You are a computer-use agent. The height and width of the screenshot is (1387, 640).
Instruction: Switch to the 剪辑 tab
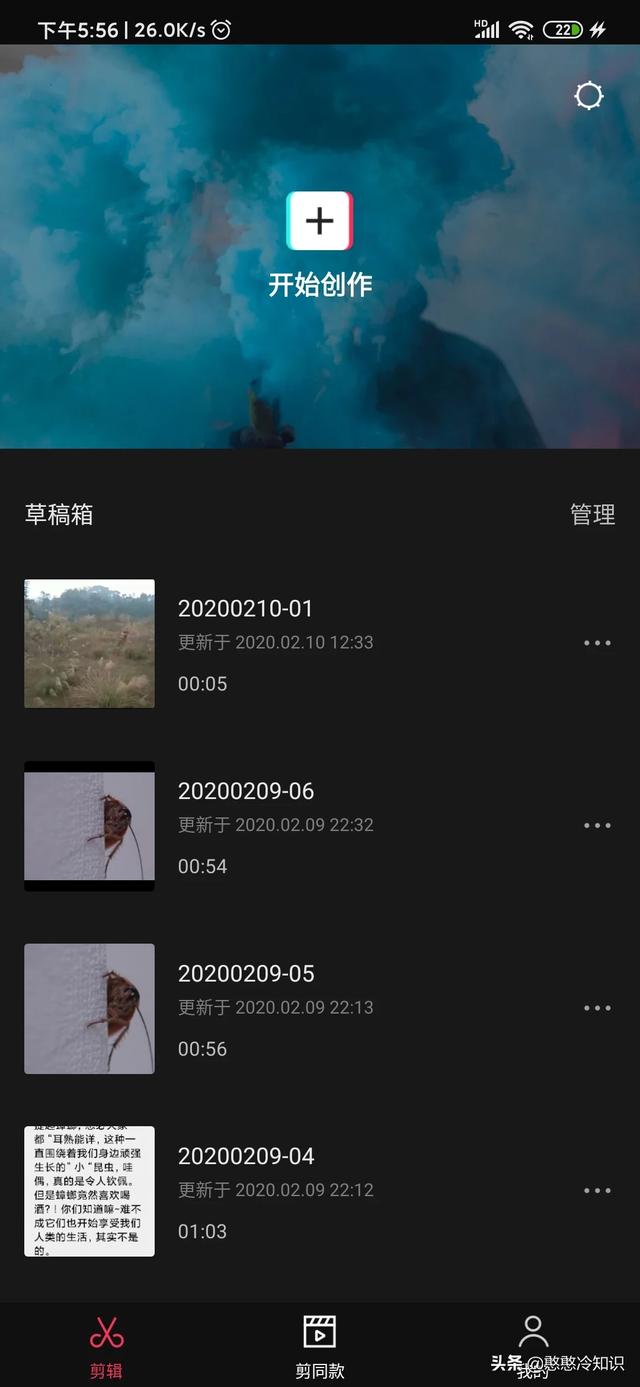click(x=106, y=1346)
